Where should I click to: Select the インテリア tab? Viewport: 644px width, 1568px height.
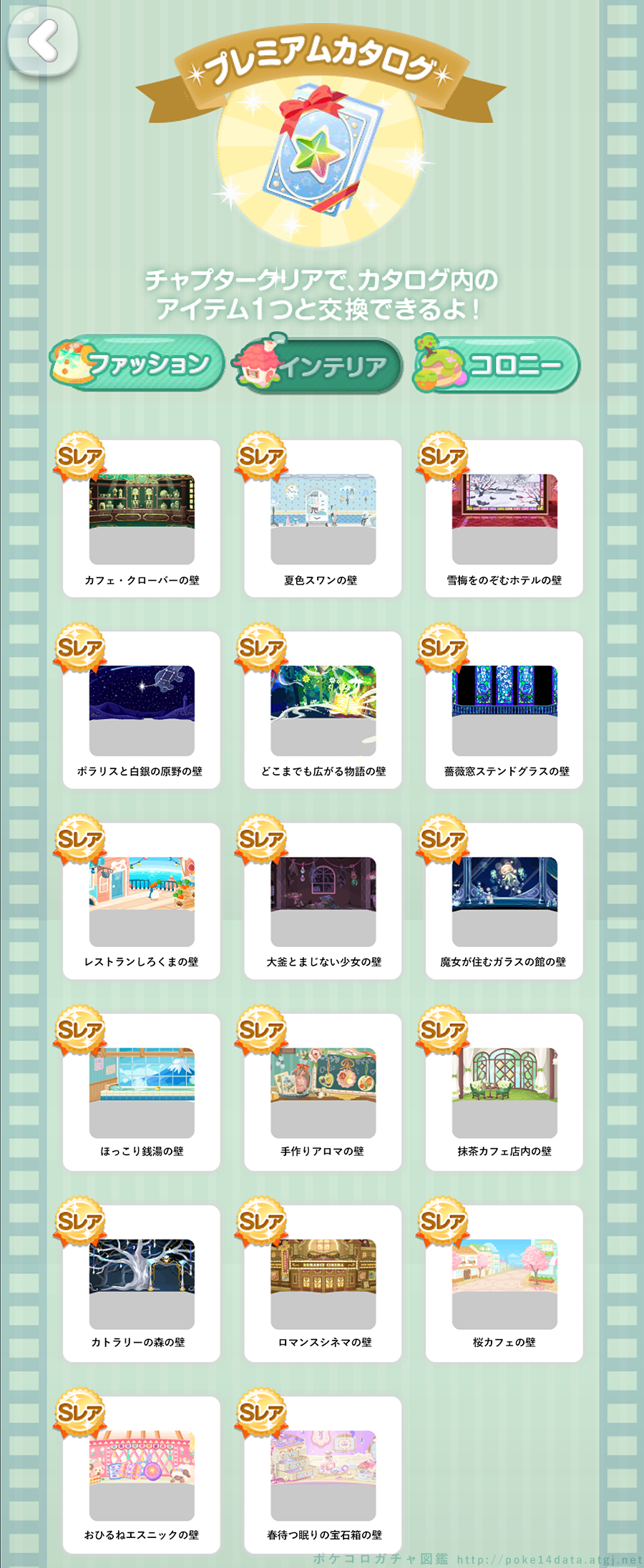coord(319,366)
